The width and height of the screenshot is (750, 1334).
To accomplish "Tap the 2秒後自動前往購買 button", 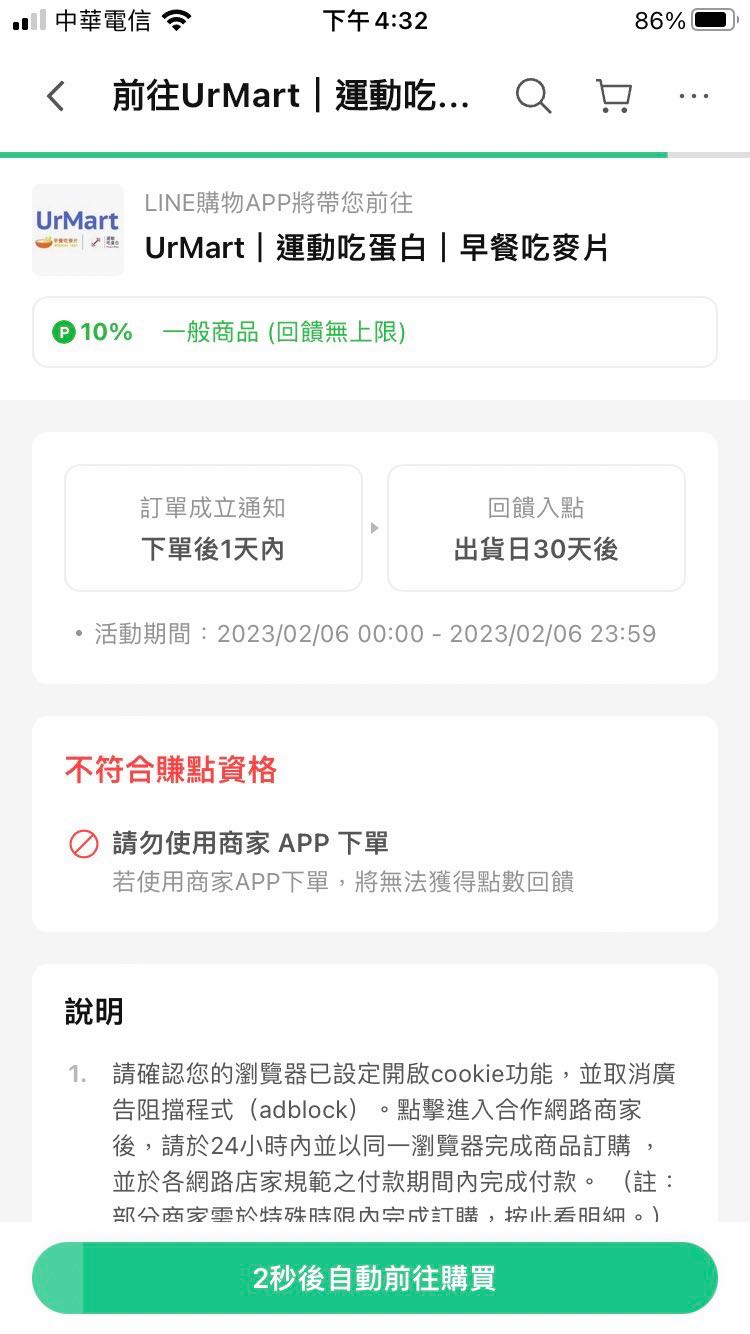I will click(x=375, y=1277).
